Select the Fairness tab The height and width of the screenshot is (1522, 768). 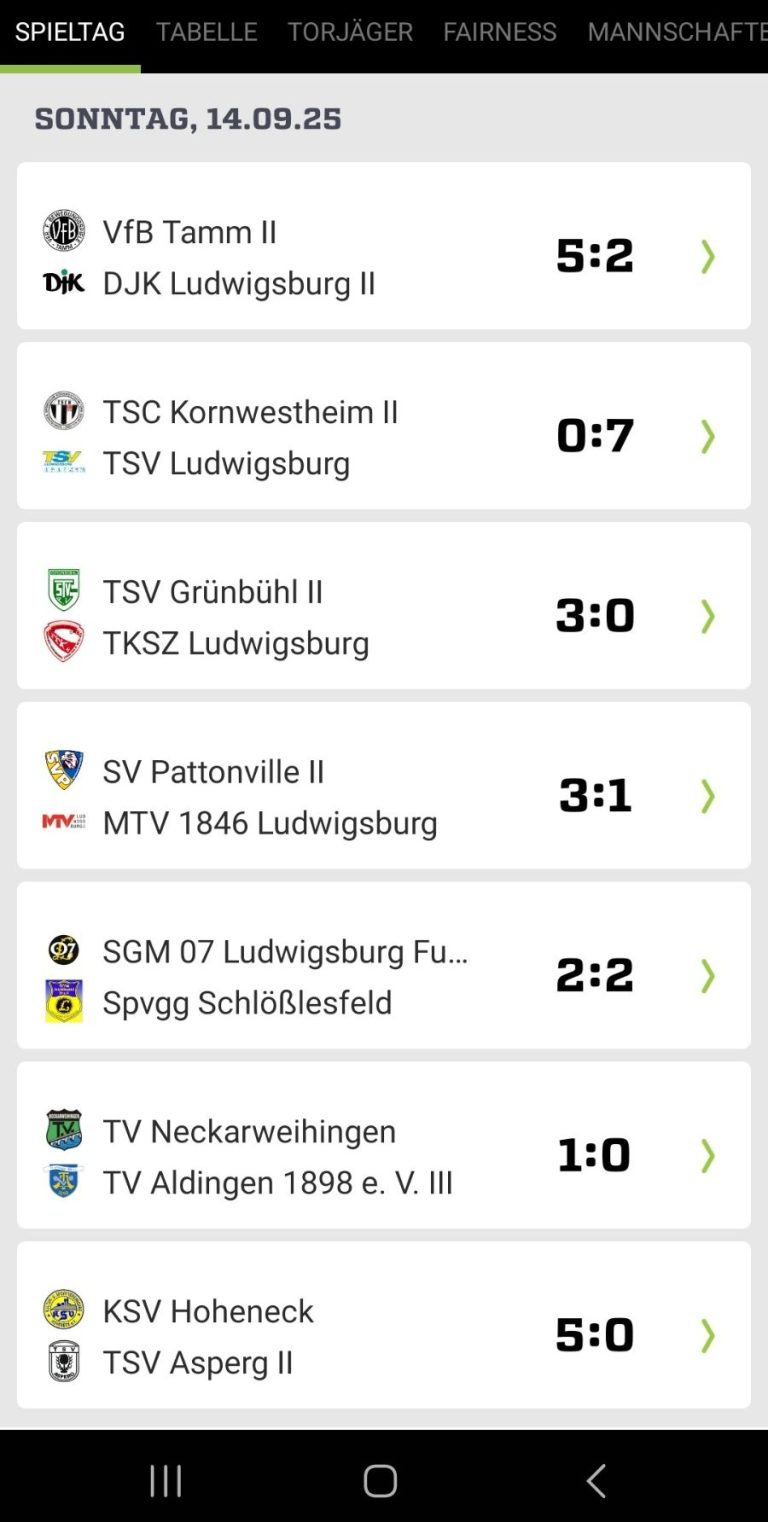pyautogui.click(x=500, y=32)
